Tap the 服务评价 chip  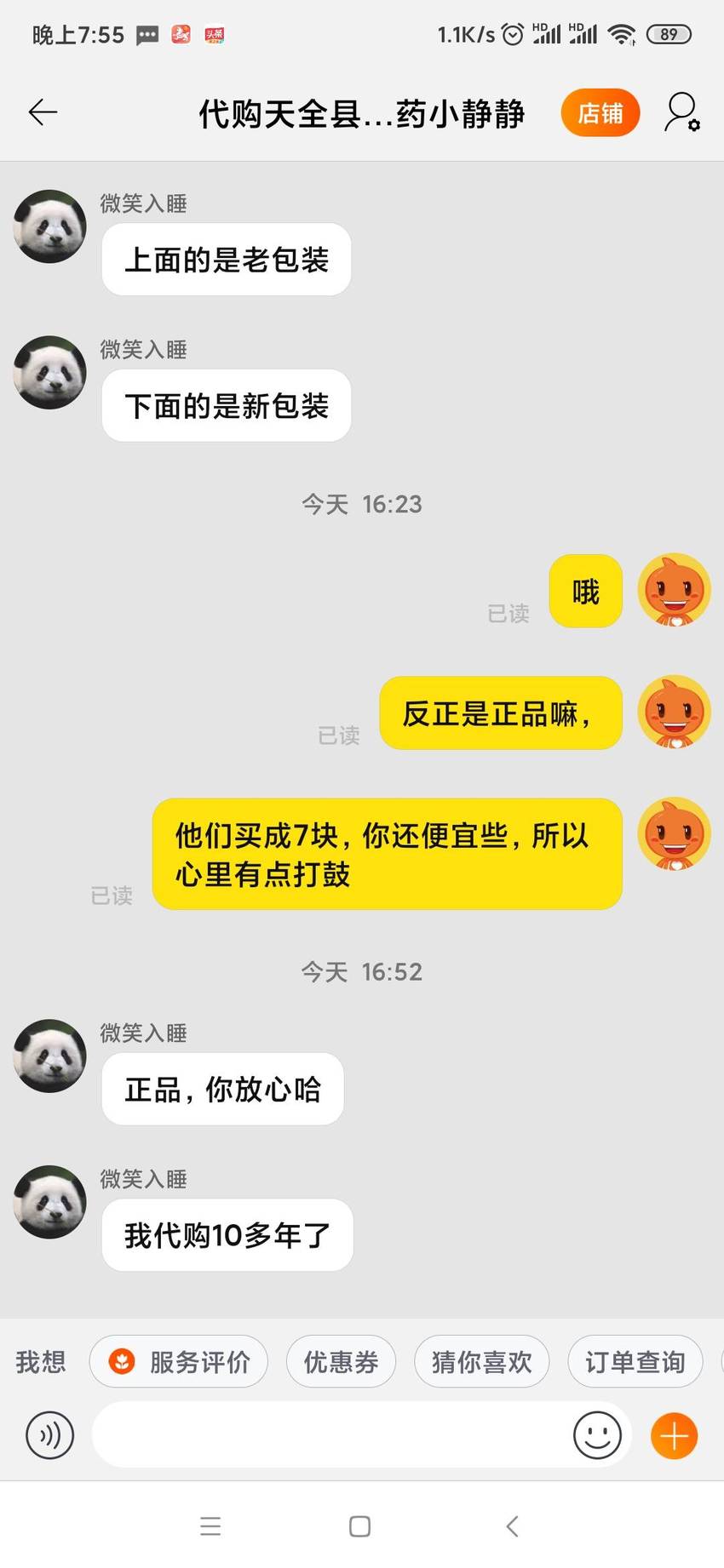tap(179, 1362)
